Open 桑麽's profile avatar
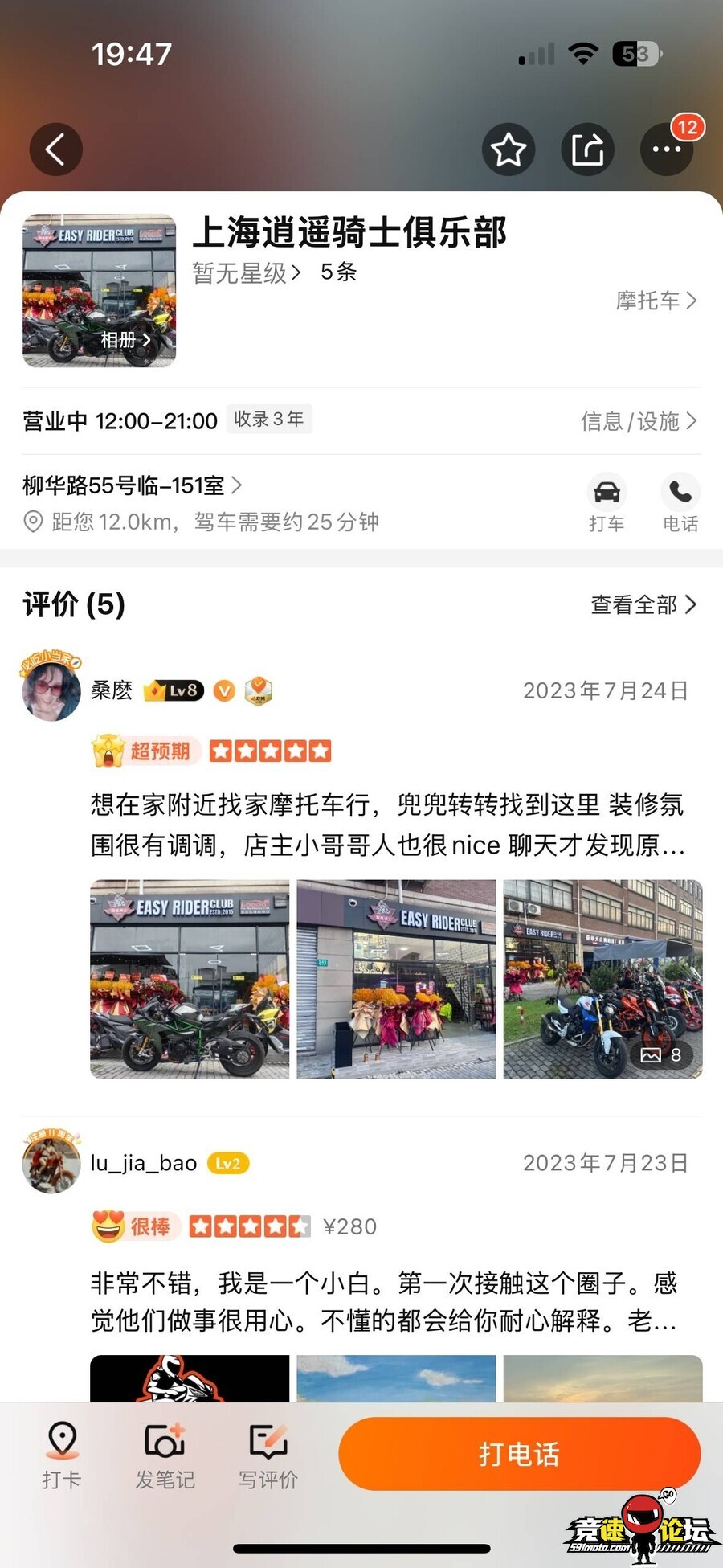 click(x=51, y=690)
